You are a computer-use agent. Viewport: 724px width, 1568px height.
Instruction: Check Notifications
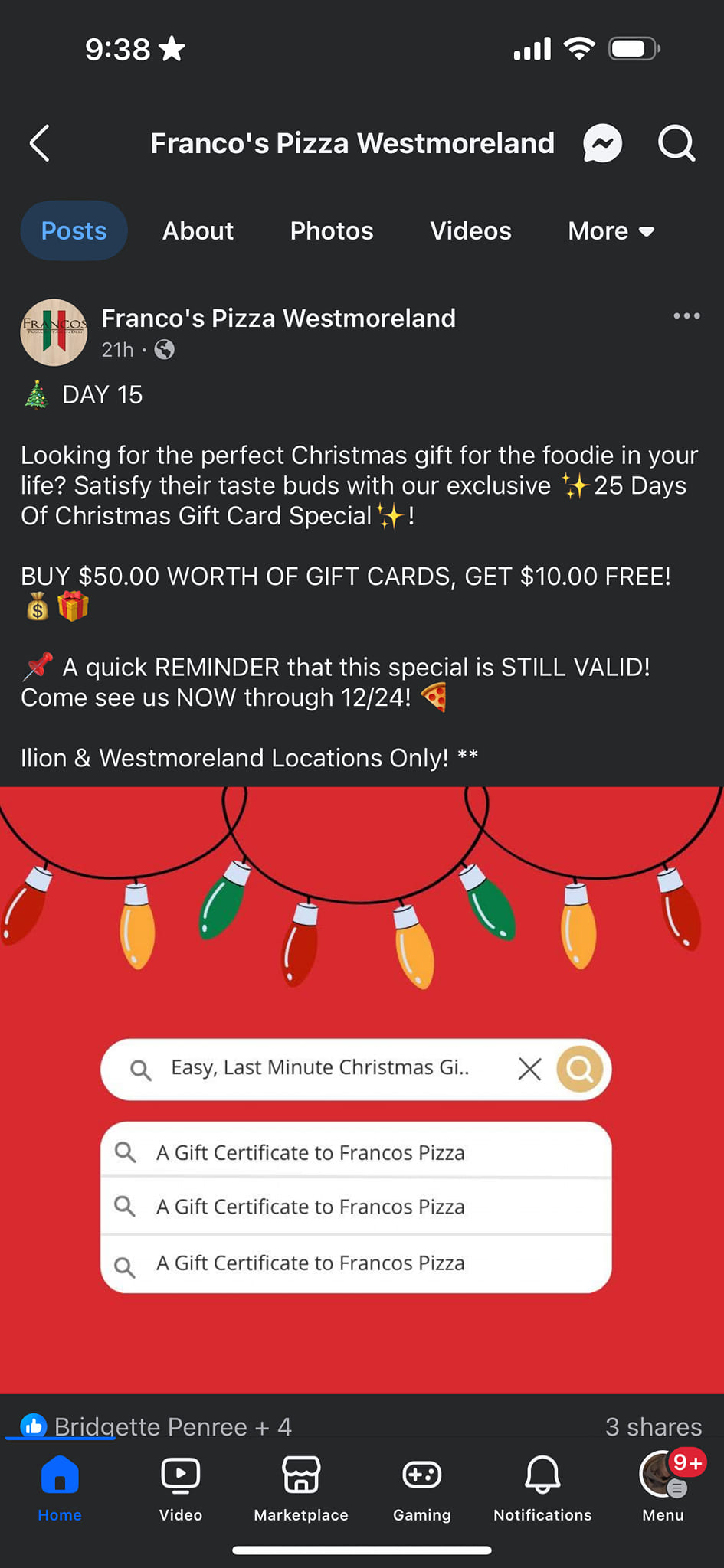[542, 1487]
